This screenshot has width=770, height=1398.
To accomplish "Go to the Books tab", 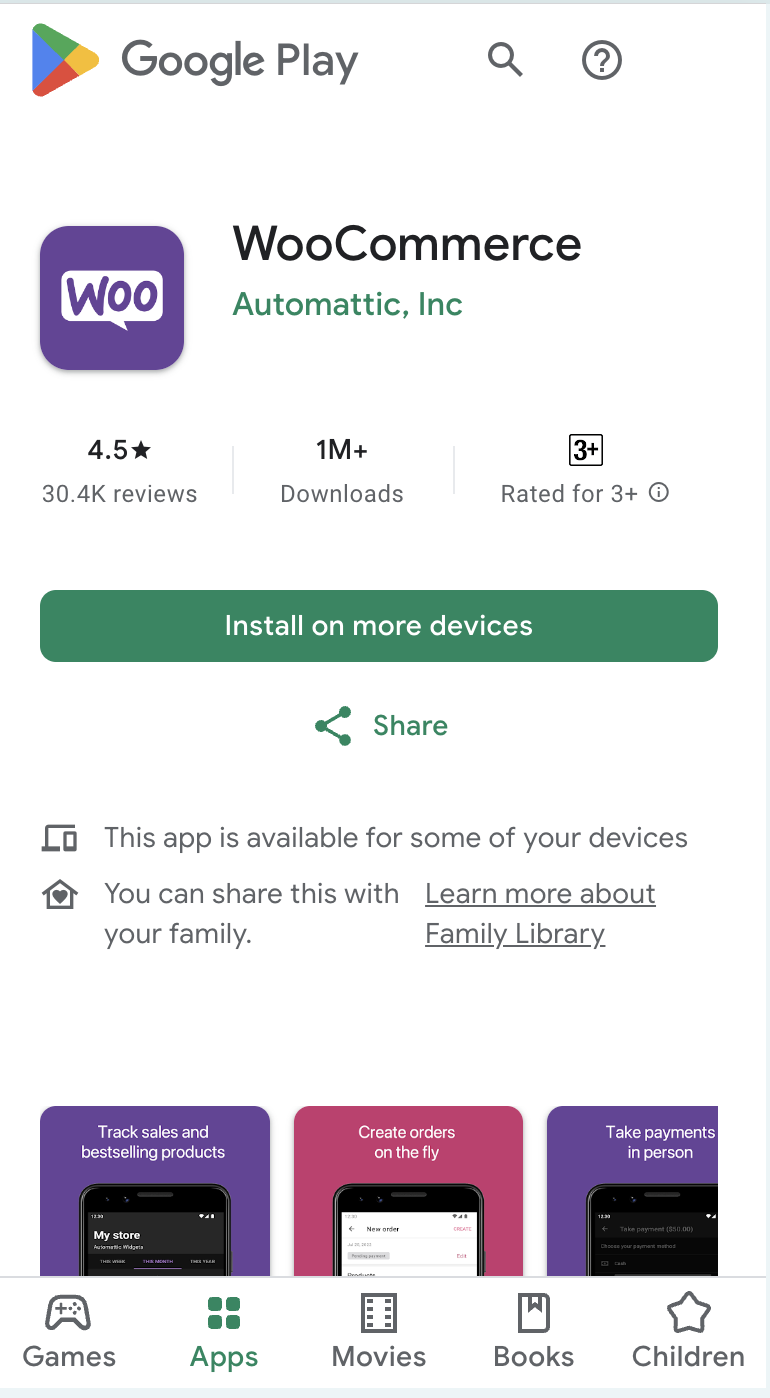I will point(534,1332).
